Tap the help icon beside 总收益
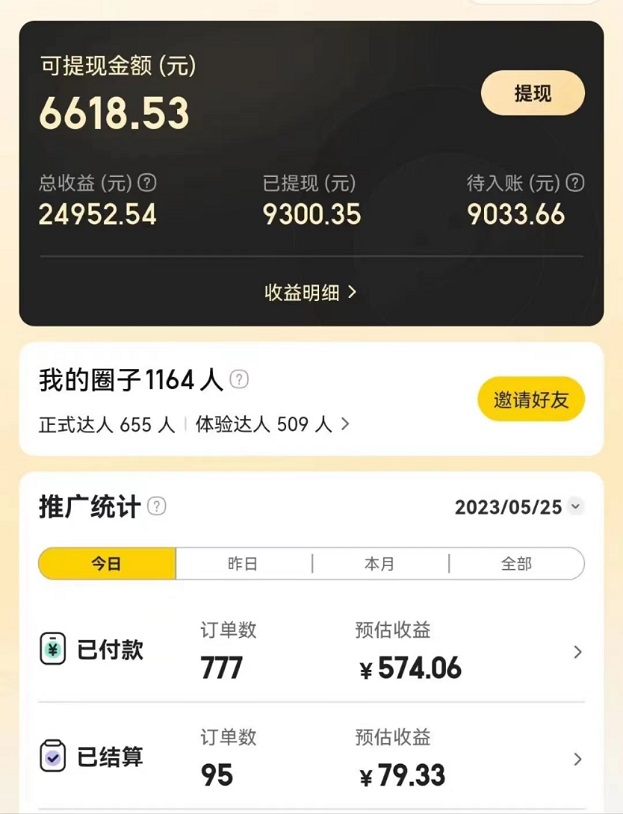623x814 pixels. point(147,183)
